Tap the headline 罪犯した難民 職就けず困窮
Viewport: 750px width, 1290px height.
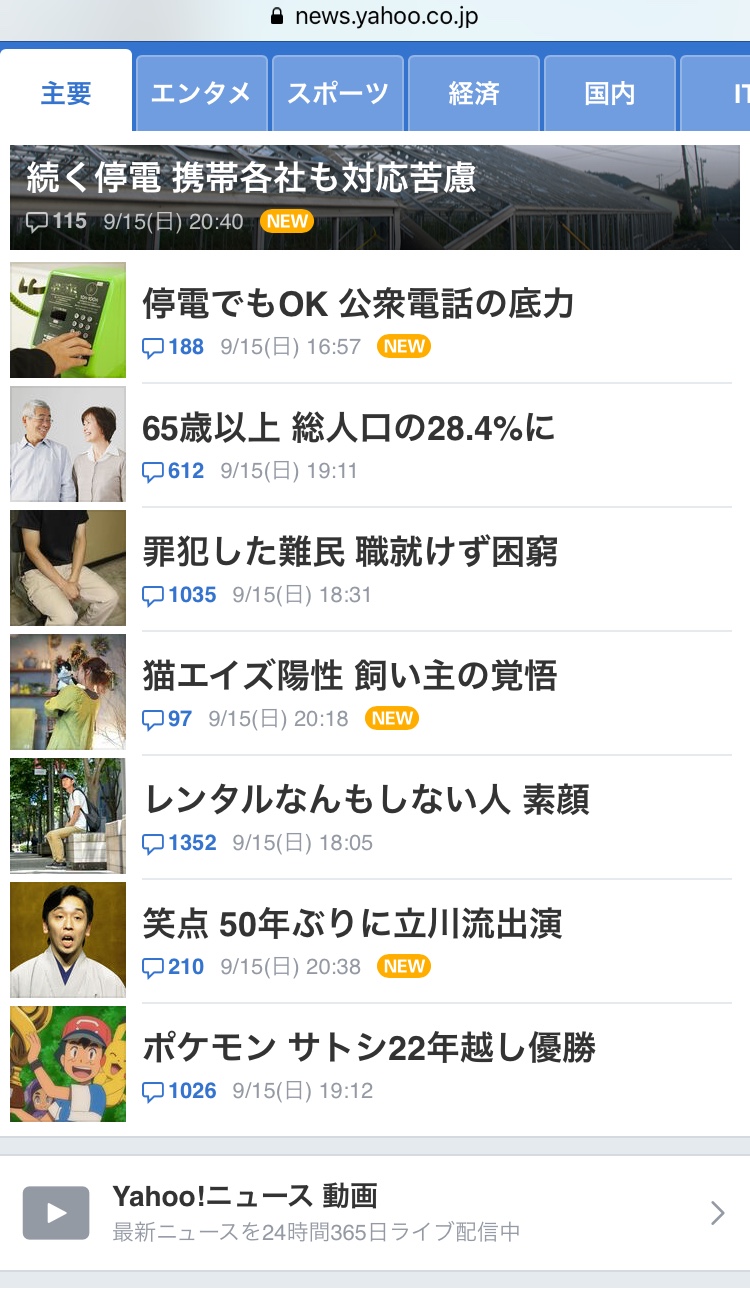pyautogui.click(x=350, y=552)
